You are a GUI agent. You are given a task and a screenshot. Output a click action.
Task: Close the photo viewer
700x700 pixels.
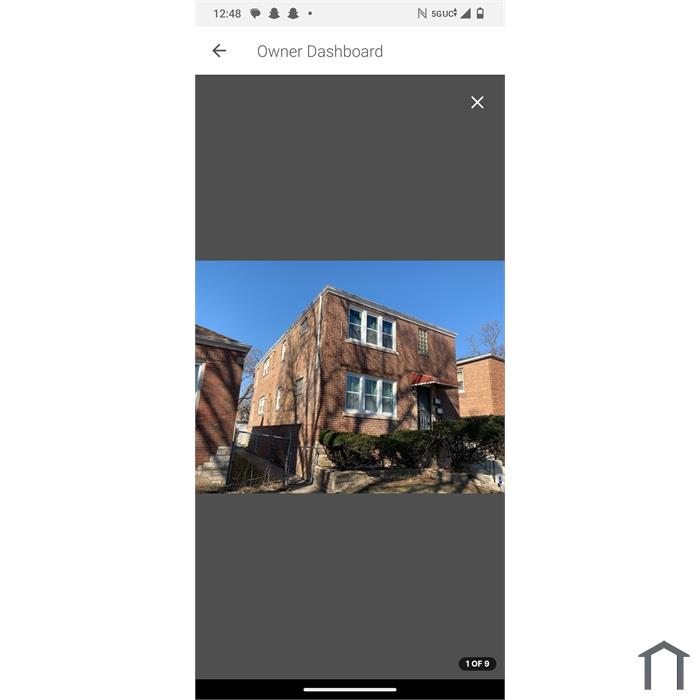tap(477, 102)
